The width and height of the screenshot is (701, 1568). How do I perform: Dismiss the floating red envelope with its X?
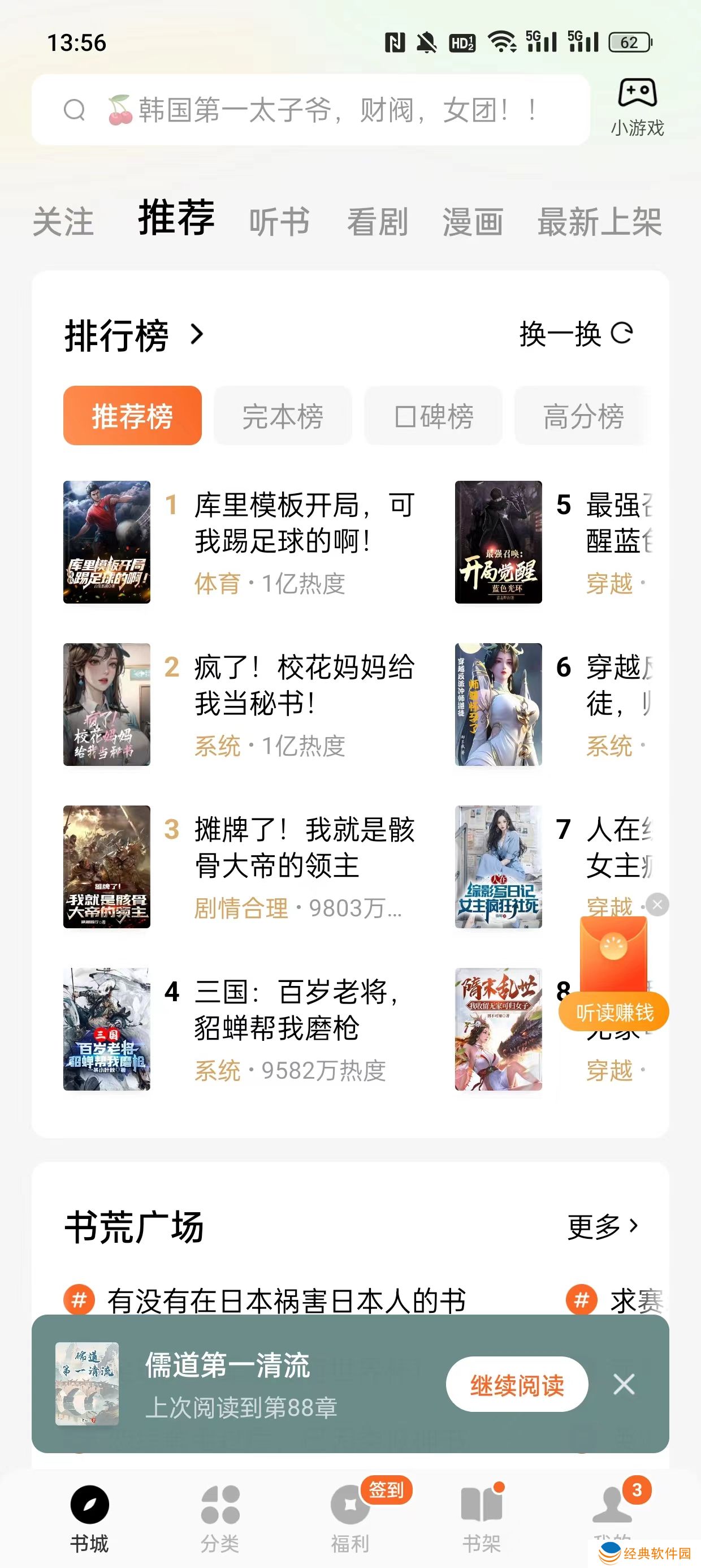657,905
